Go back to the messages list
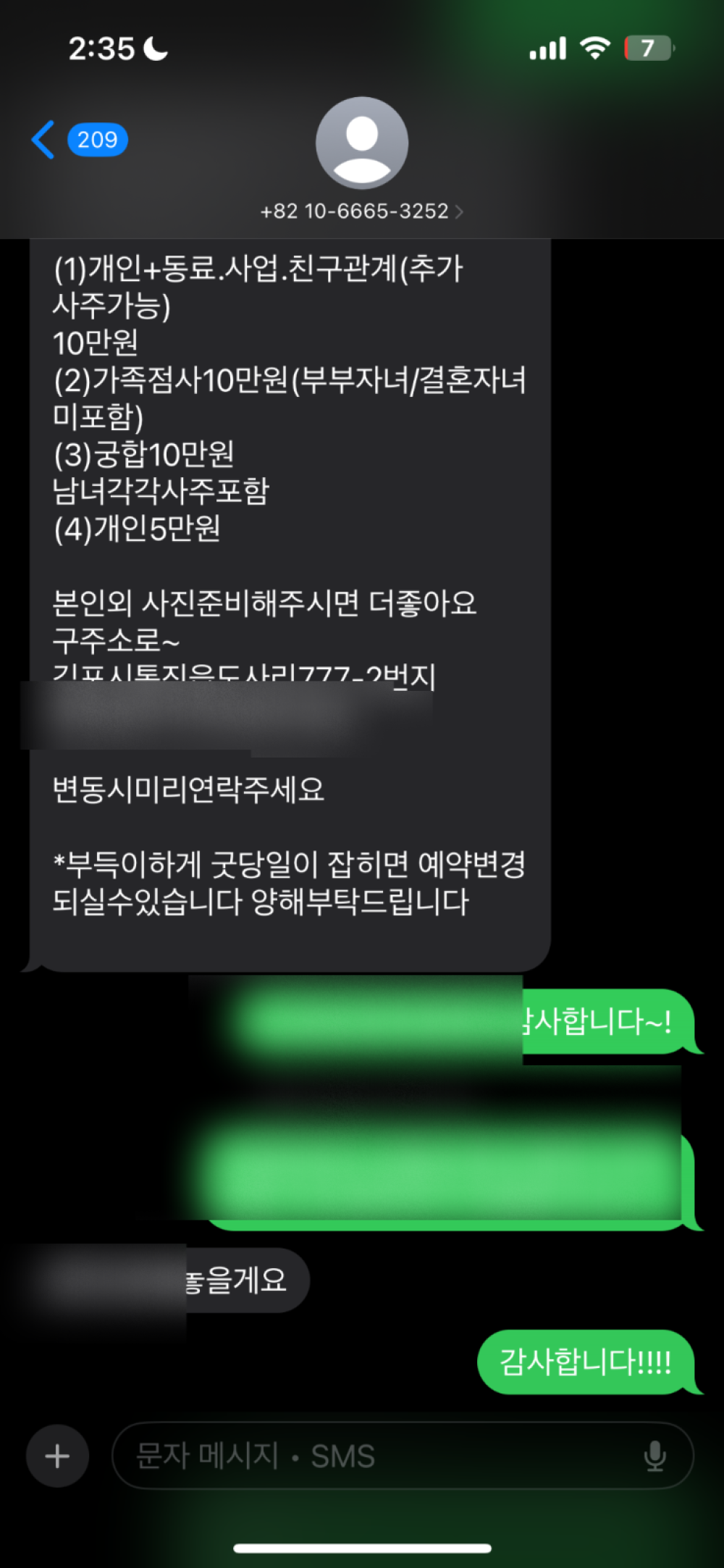724x1568 pixels. pos(45,139)
